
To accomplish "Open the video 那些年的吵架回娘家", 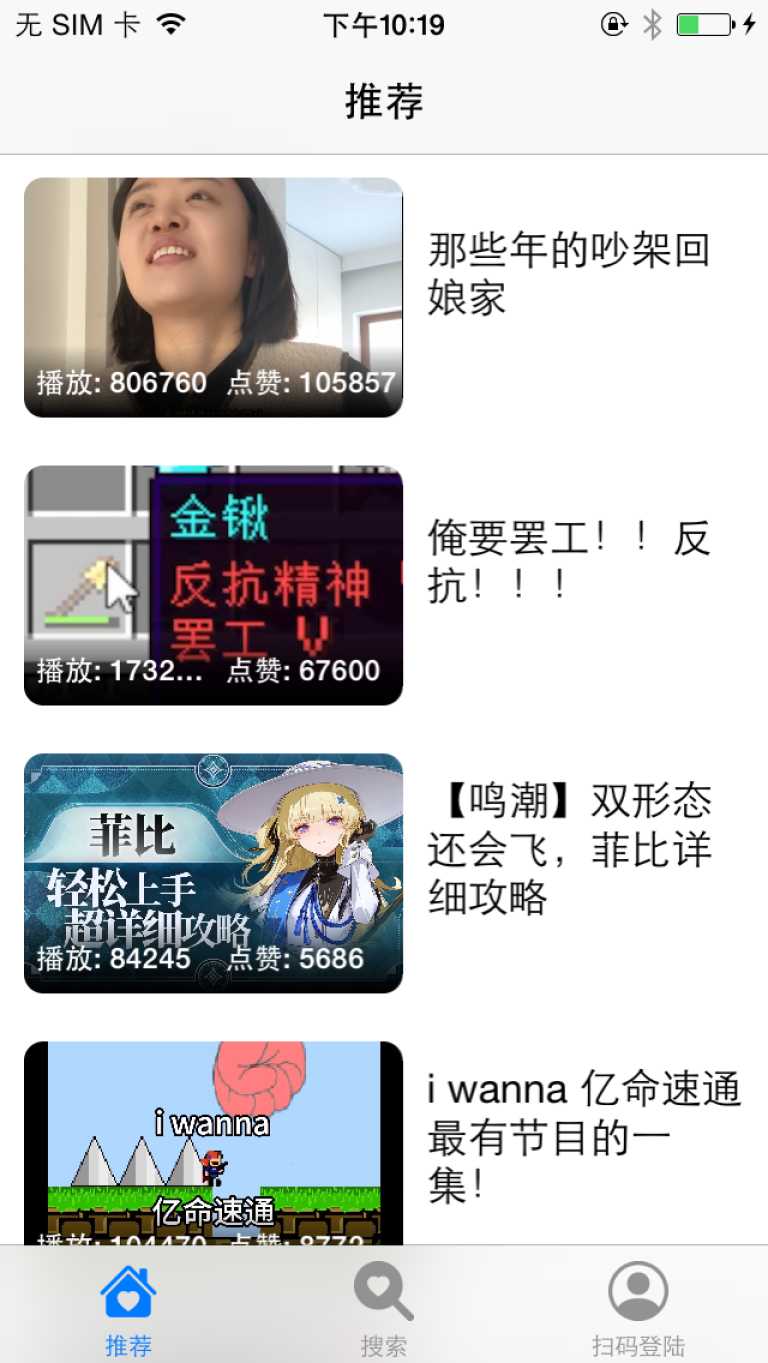I will click(213, 296).
